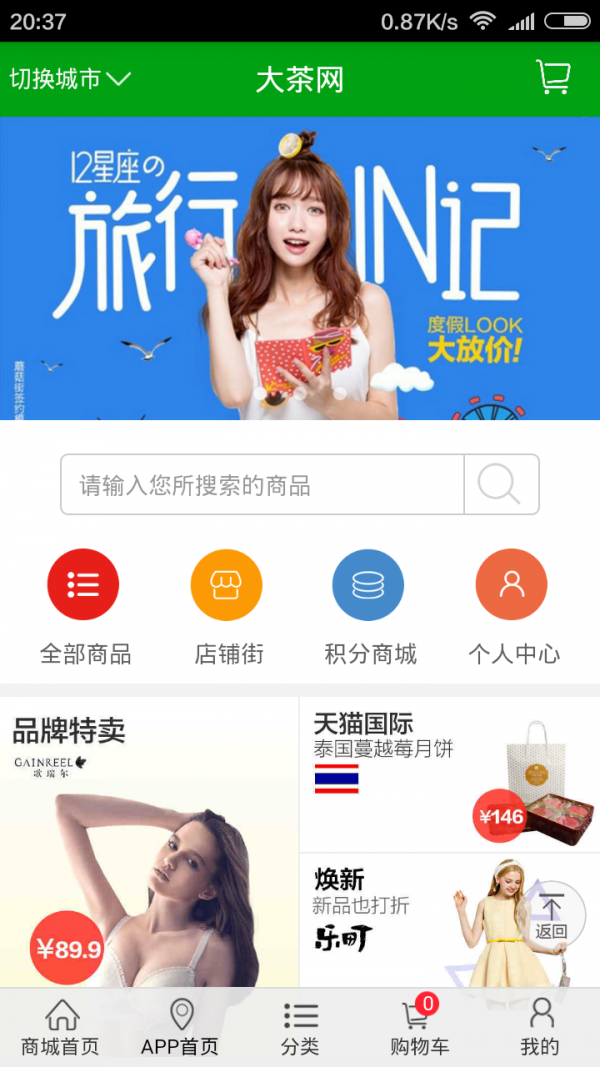
Task: Open the 天猫国际 mooncake promotion
Action: pos(449,774)
